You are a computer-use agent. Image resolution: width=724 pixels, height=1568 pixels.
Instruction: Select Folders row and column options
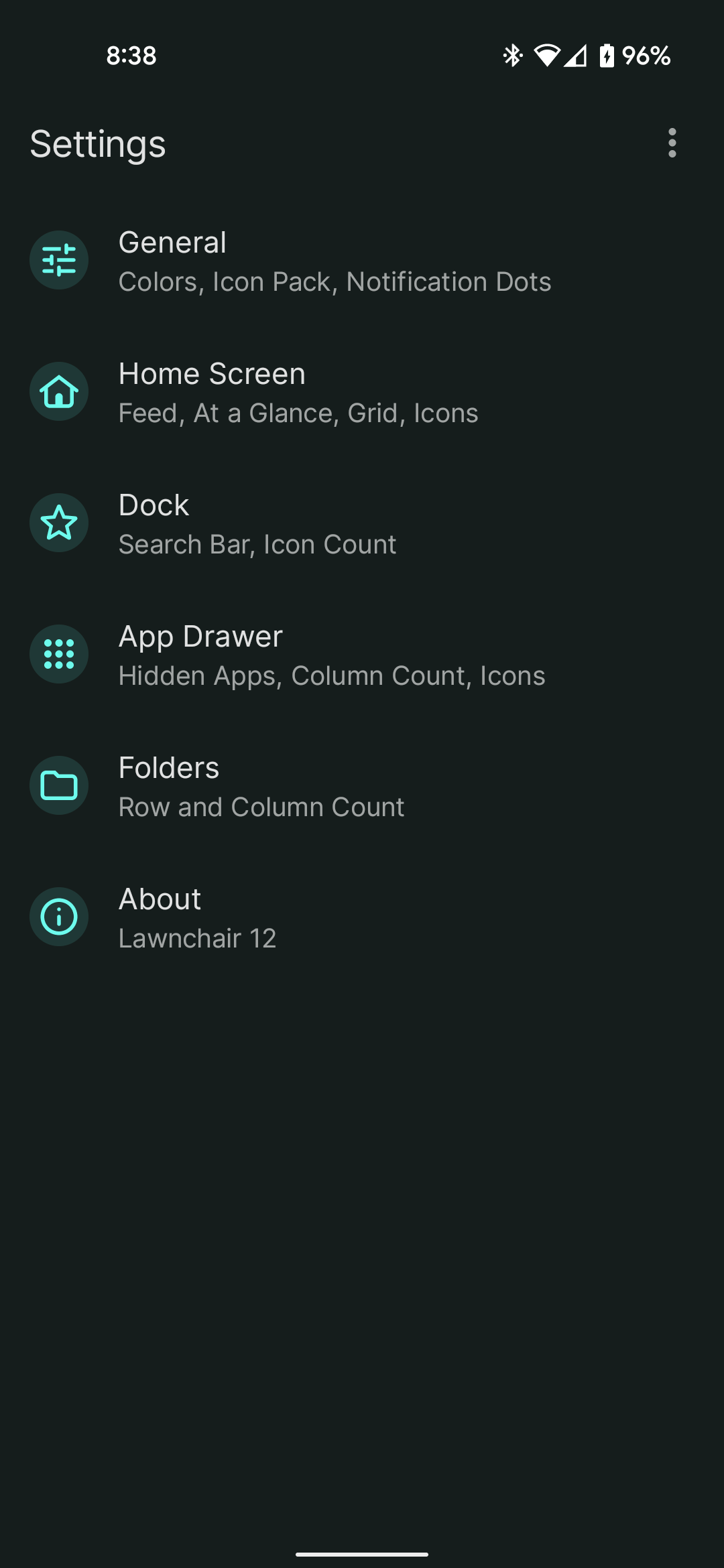(x=261, y=786)
